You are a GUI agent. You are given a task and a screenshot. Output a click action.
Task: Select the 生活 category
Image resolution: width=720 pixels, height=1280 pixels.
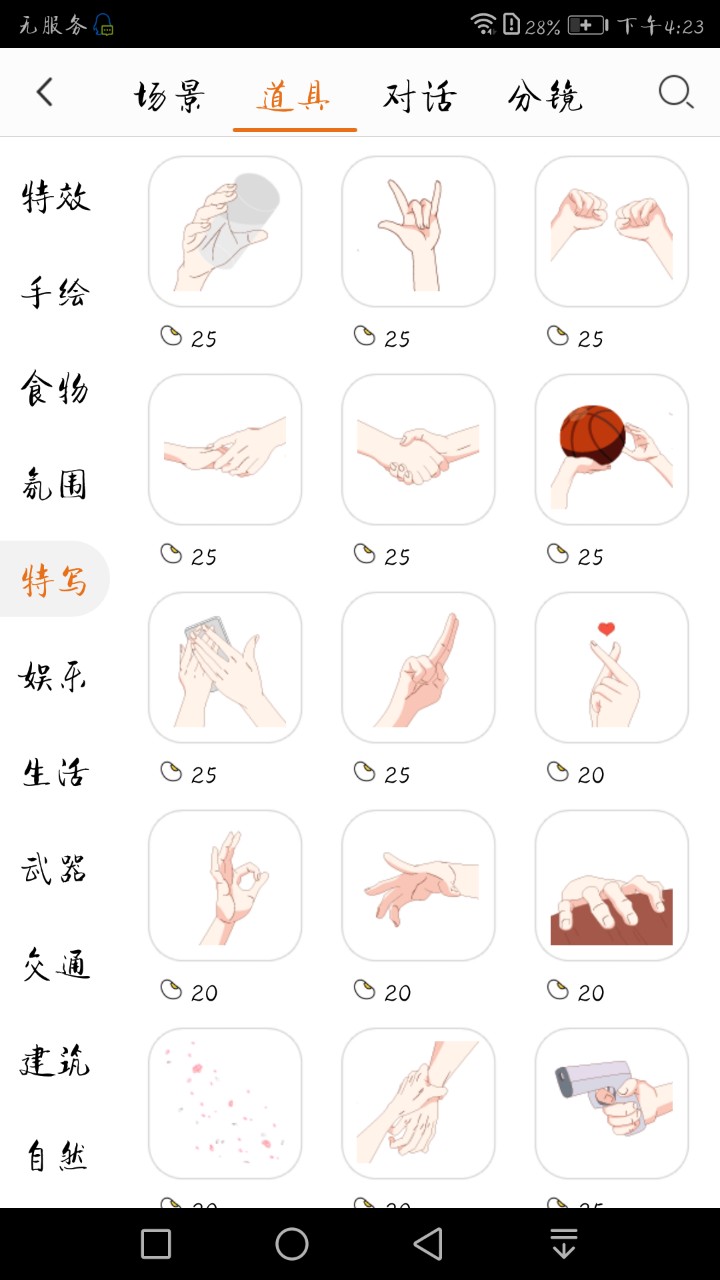[56, 773]
